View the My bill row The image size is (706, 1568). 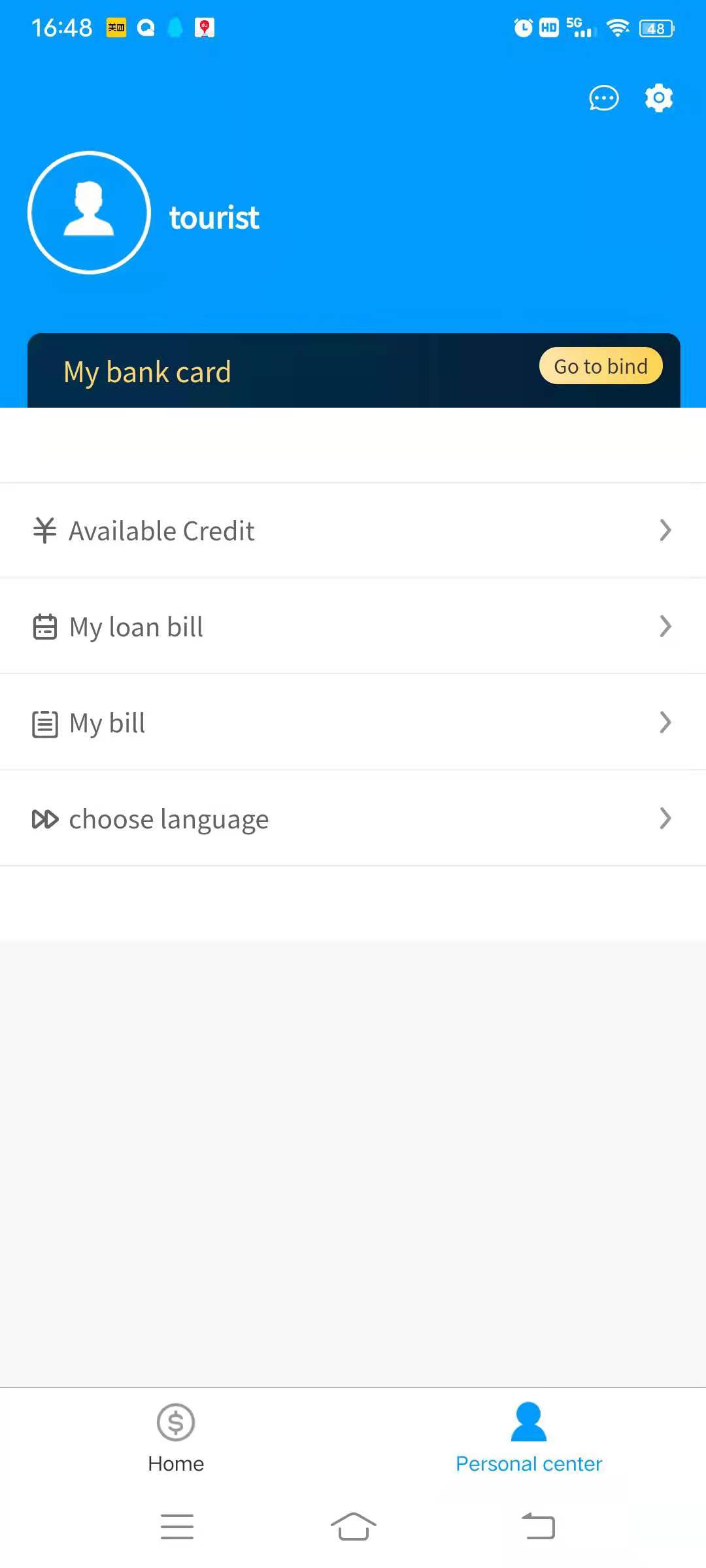tap(353, 723)
